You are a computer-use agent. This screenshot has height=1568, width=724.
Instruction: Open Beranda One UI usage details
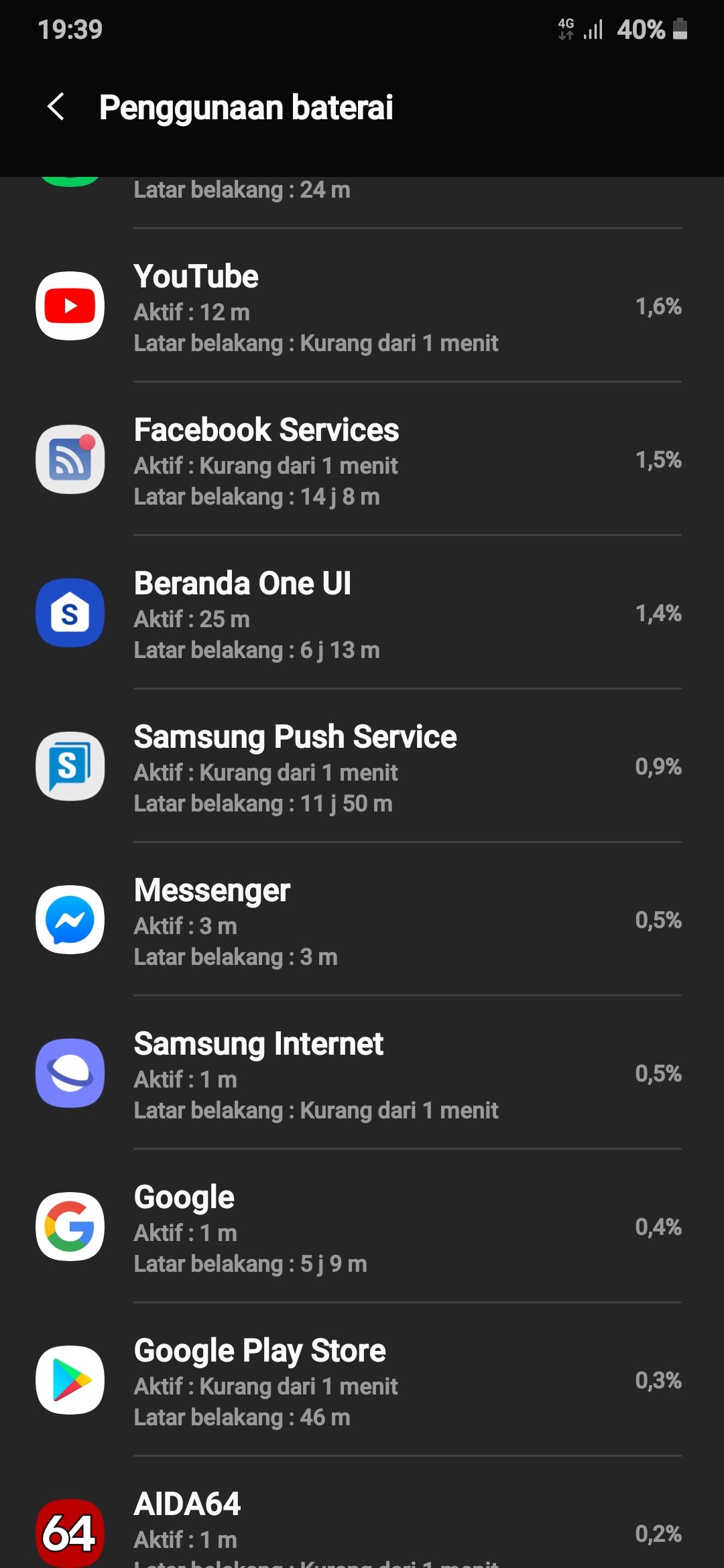[362, 612]
